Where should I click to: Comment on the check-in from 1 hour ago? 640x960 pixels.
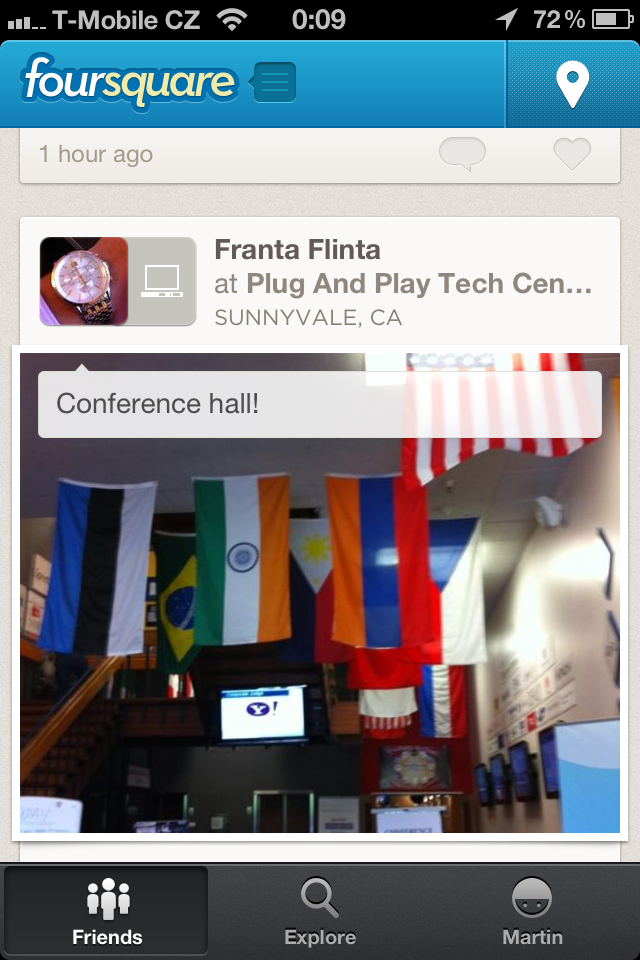pos(462,154)
